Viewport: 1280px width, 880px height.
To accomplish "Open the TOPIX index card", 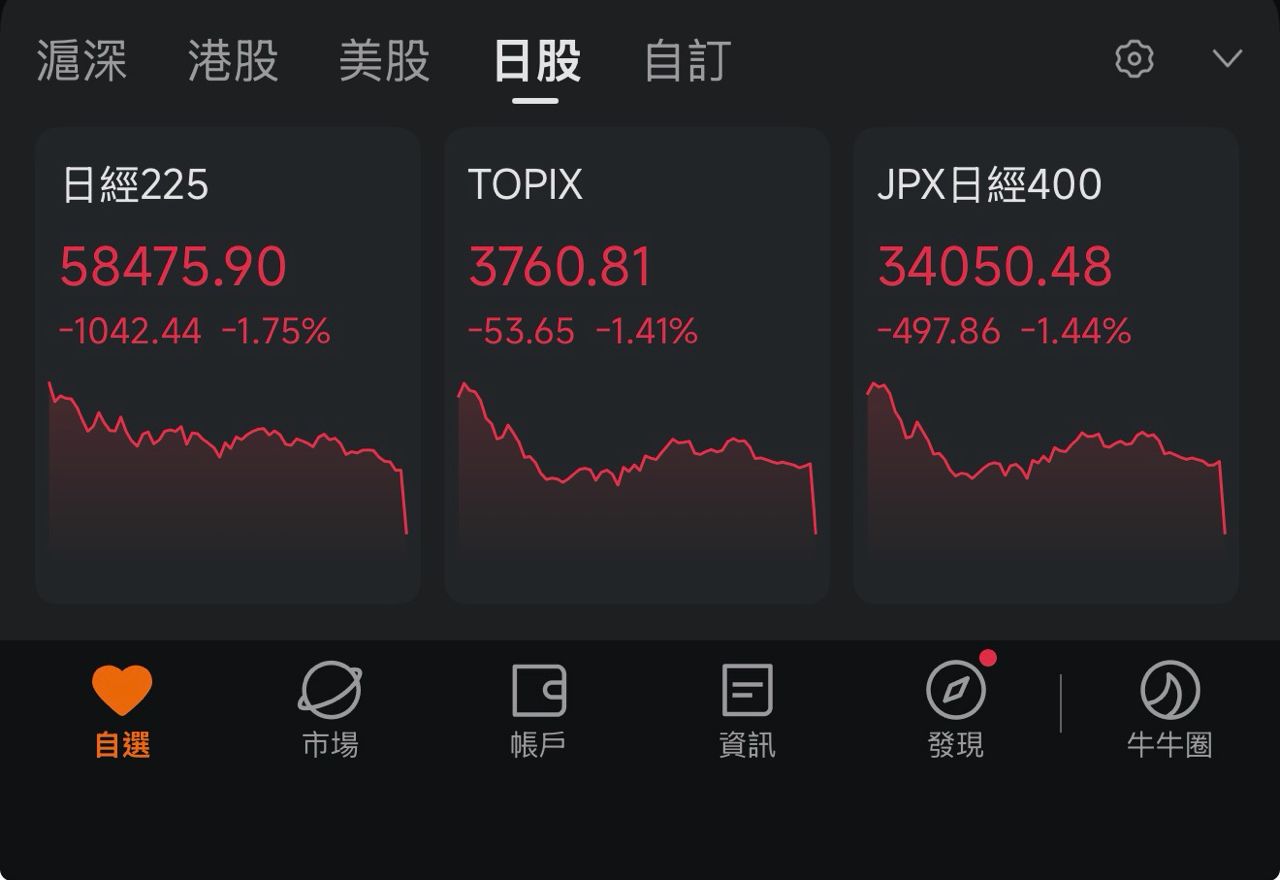I will click(637, 365).
